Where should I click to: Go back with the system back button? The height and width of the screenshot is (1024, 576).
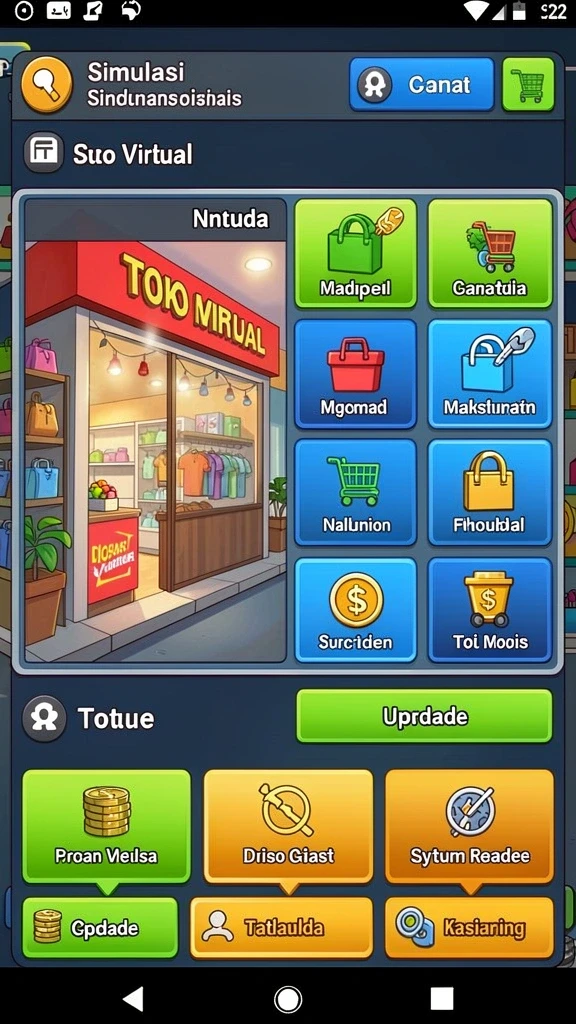pos(133,999)
